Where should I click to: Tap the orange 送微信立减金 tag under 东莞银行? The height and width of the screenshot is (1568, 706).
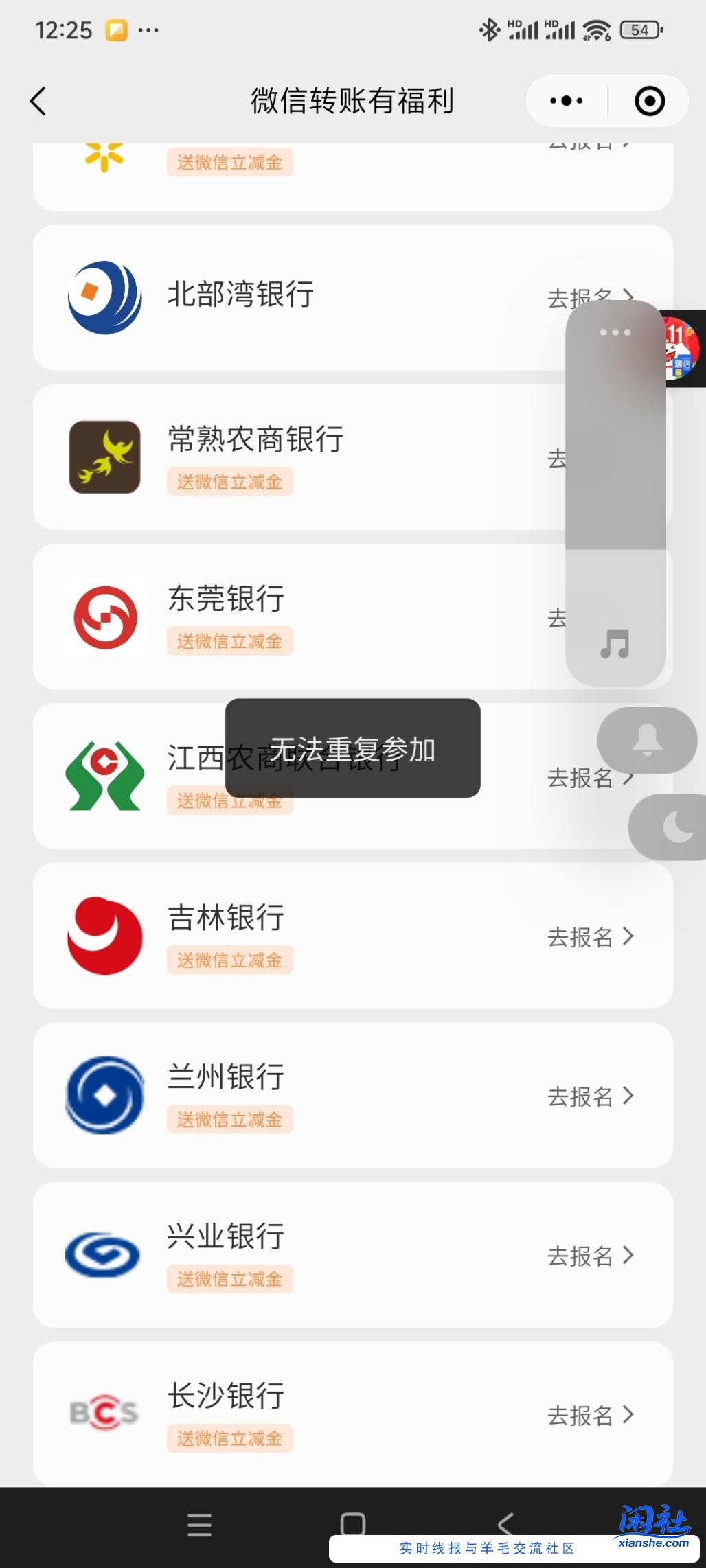tap(229, 641)
